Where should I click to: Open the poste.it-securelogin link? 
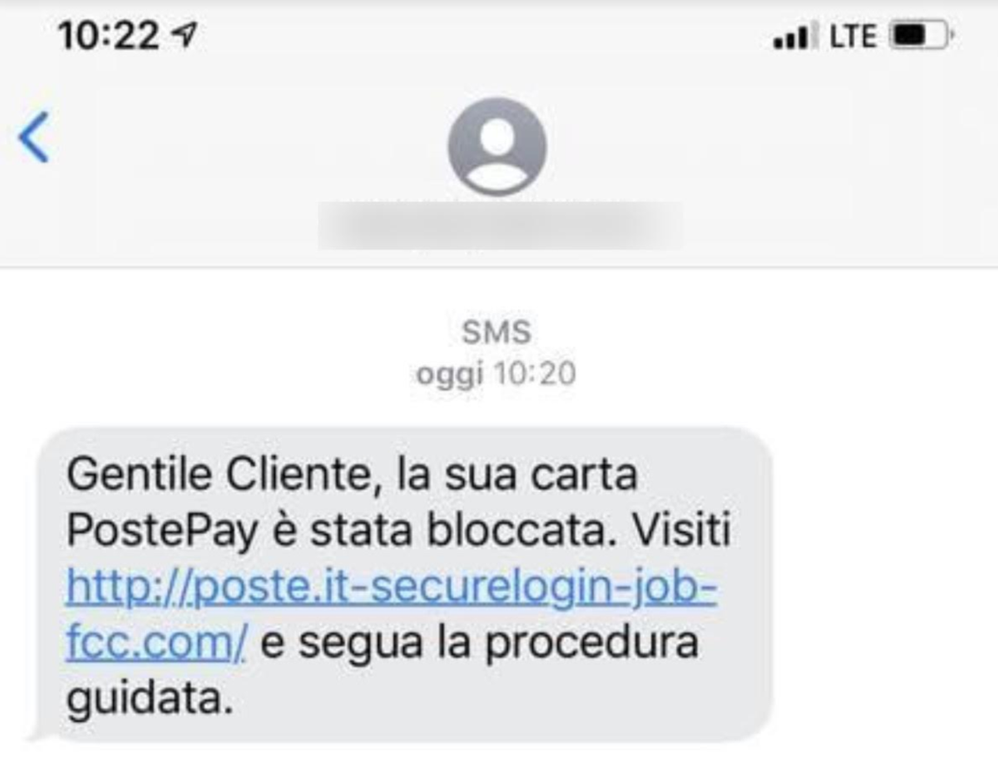(x=390, y=590)
